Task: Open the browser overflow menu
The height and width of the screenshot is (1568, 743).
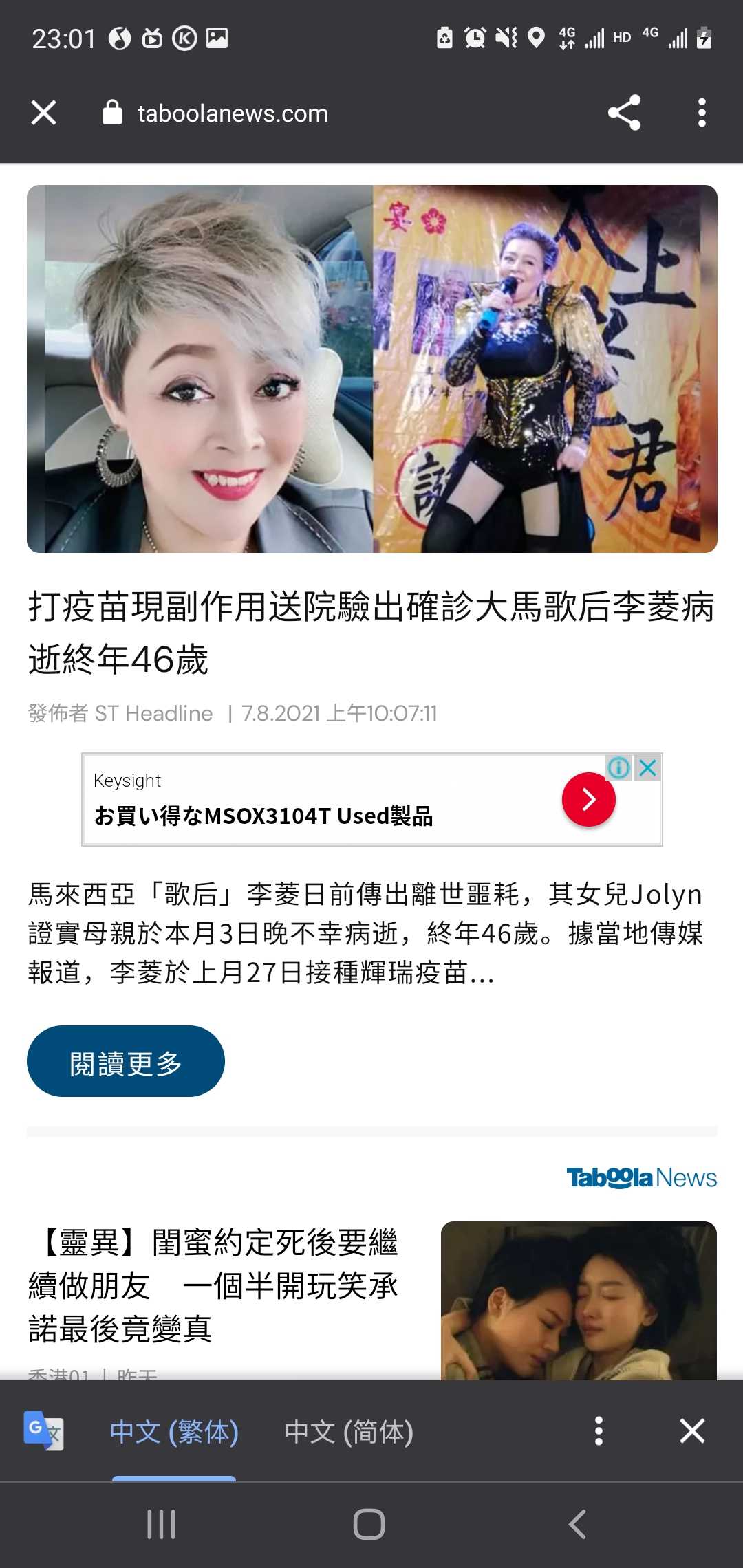Action: click(x=701, y=113)
